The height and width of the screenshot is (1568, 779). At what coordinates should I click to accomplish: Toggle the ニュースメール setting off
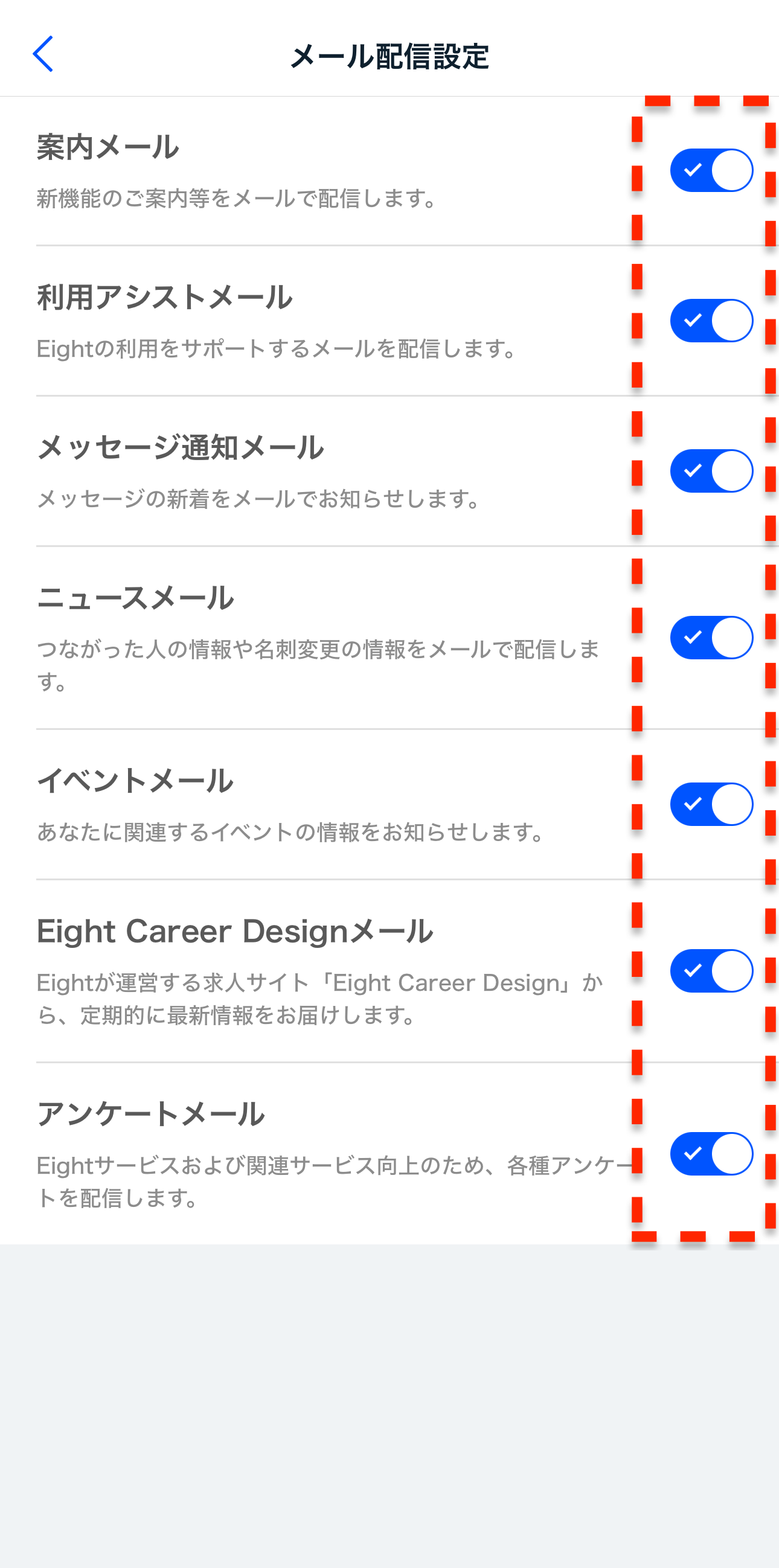coord(711,638)
